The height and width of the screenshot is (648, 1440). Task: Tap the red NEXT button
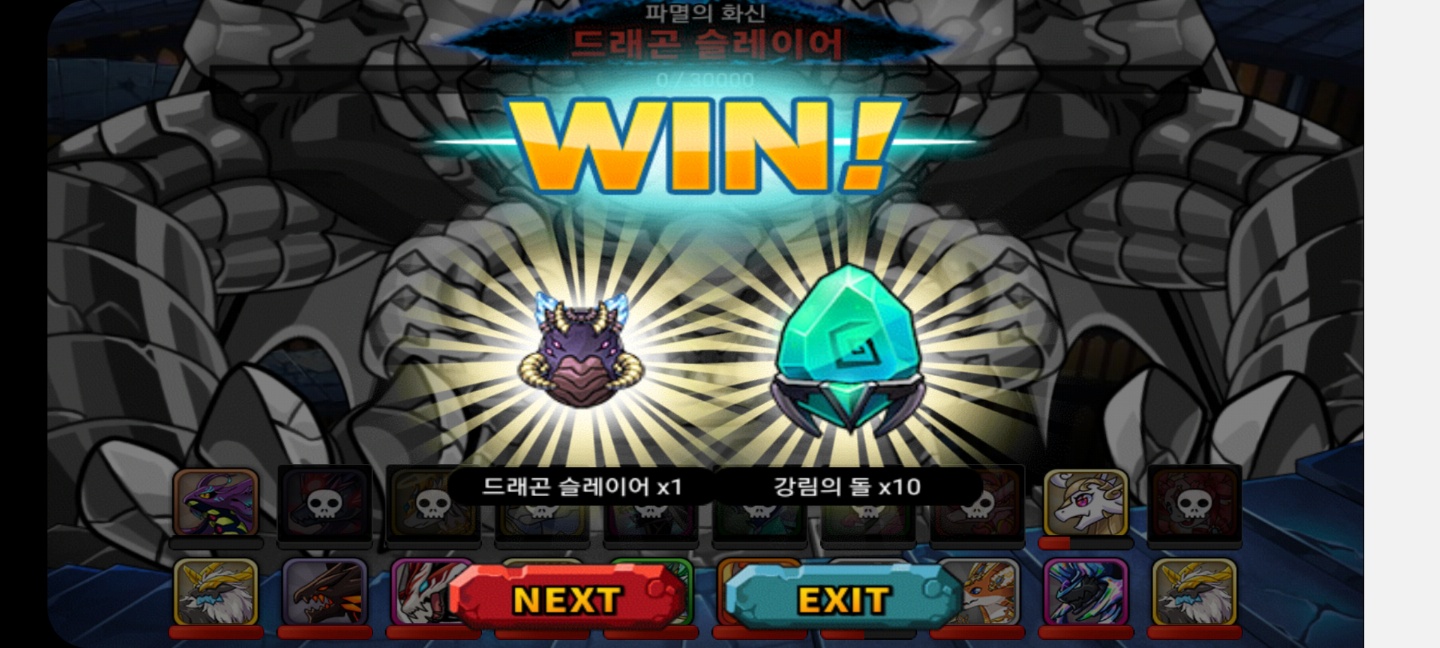pos(568,598)
